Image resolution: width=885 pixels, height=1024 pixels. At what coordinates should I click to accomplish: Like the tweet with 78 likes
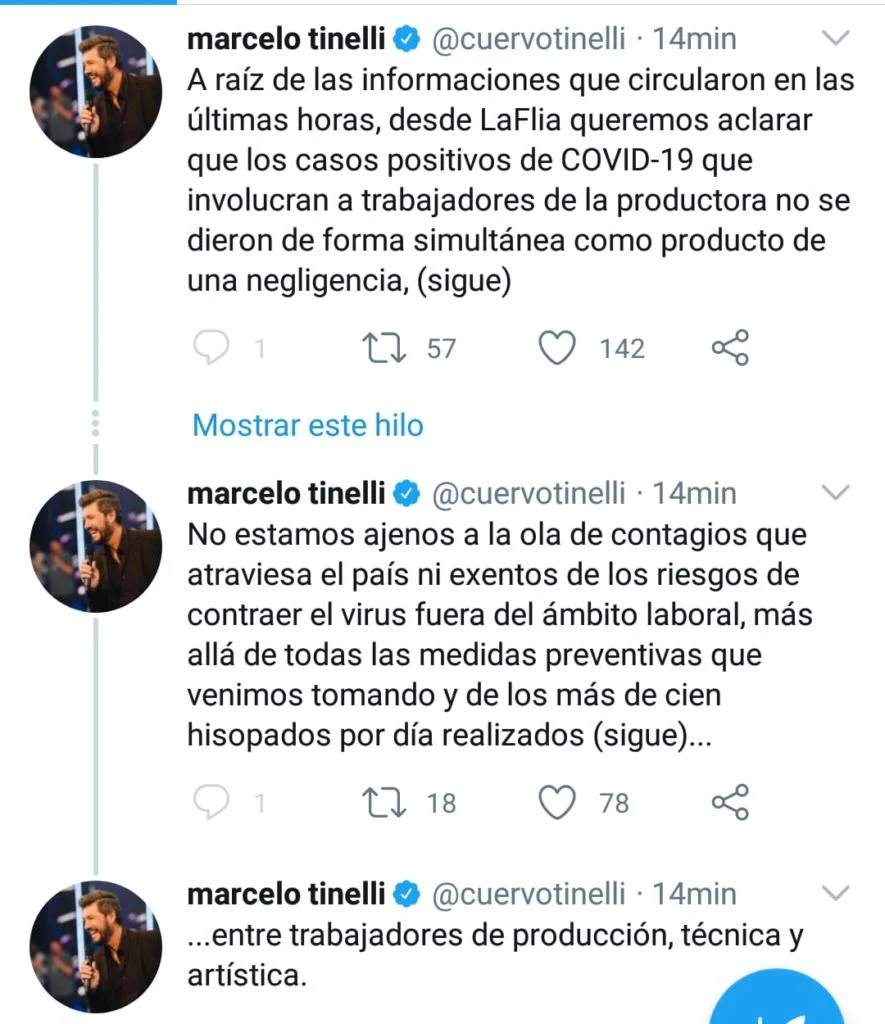pos(558,802)
